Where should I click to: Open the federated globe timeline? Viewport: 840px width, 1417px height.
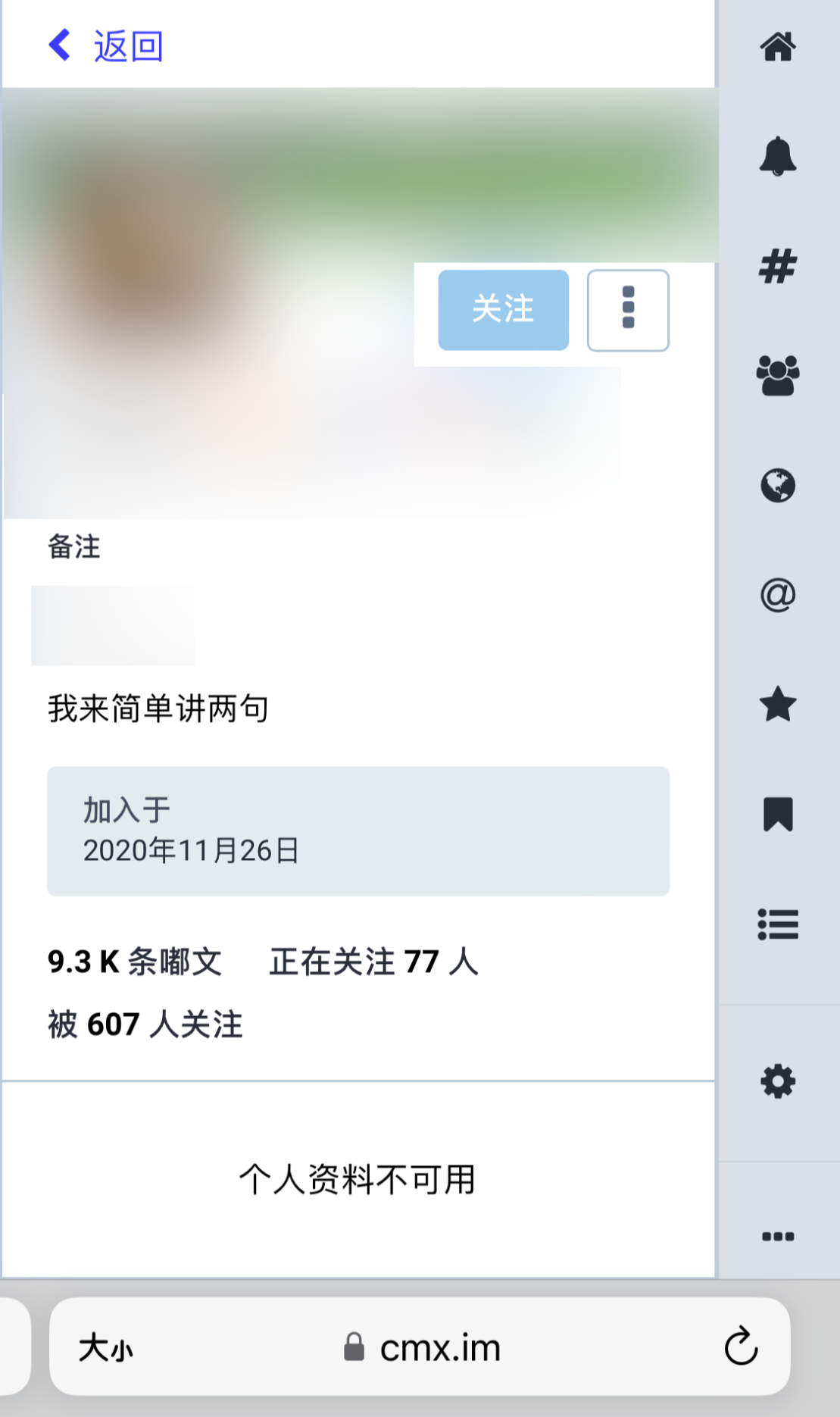[x=778, y=486]
